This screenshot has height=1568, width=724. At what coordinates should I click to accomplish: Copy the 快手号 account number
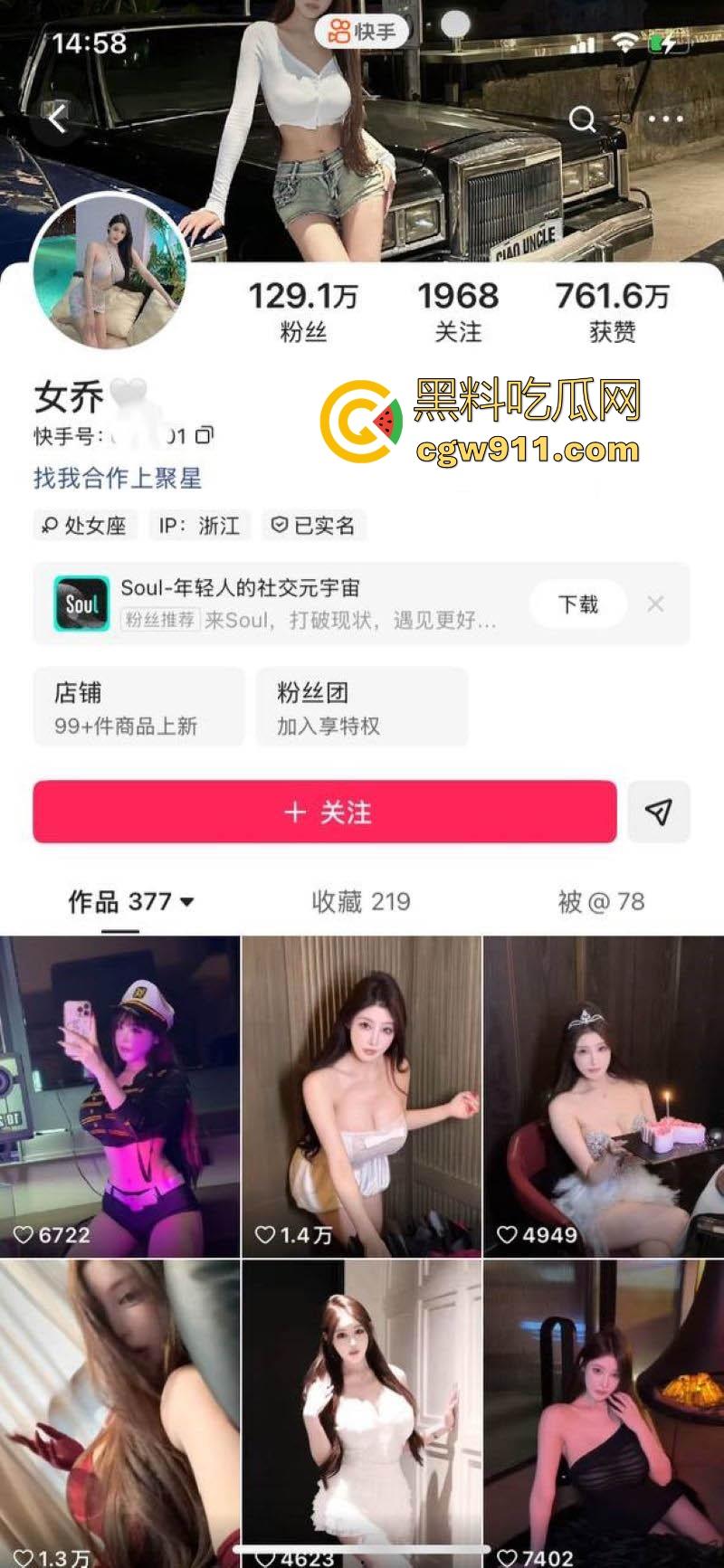pyautogui.click(x=206, y=436)
